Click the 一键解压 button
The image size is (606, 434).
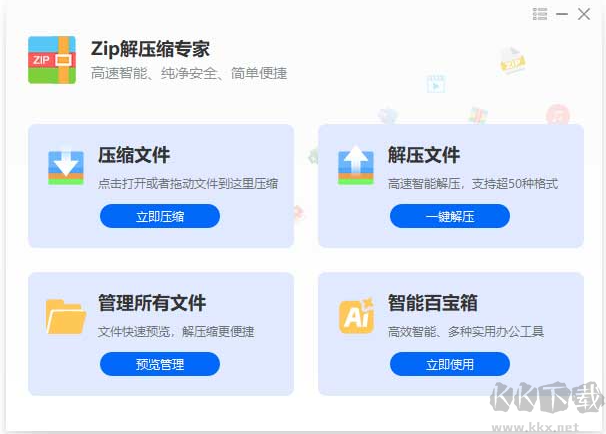tap(449, 216)
